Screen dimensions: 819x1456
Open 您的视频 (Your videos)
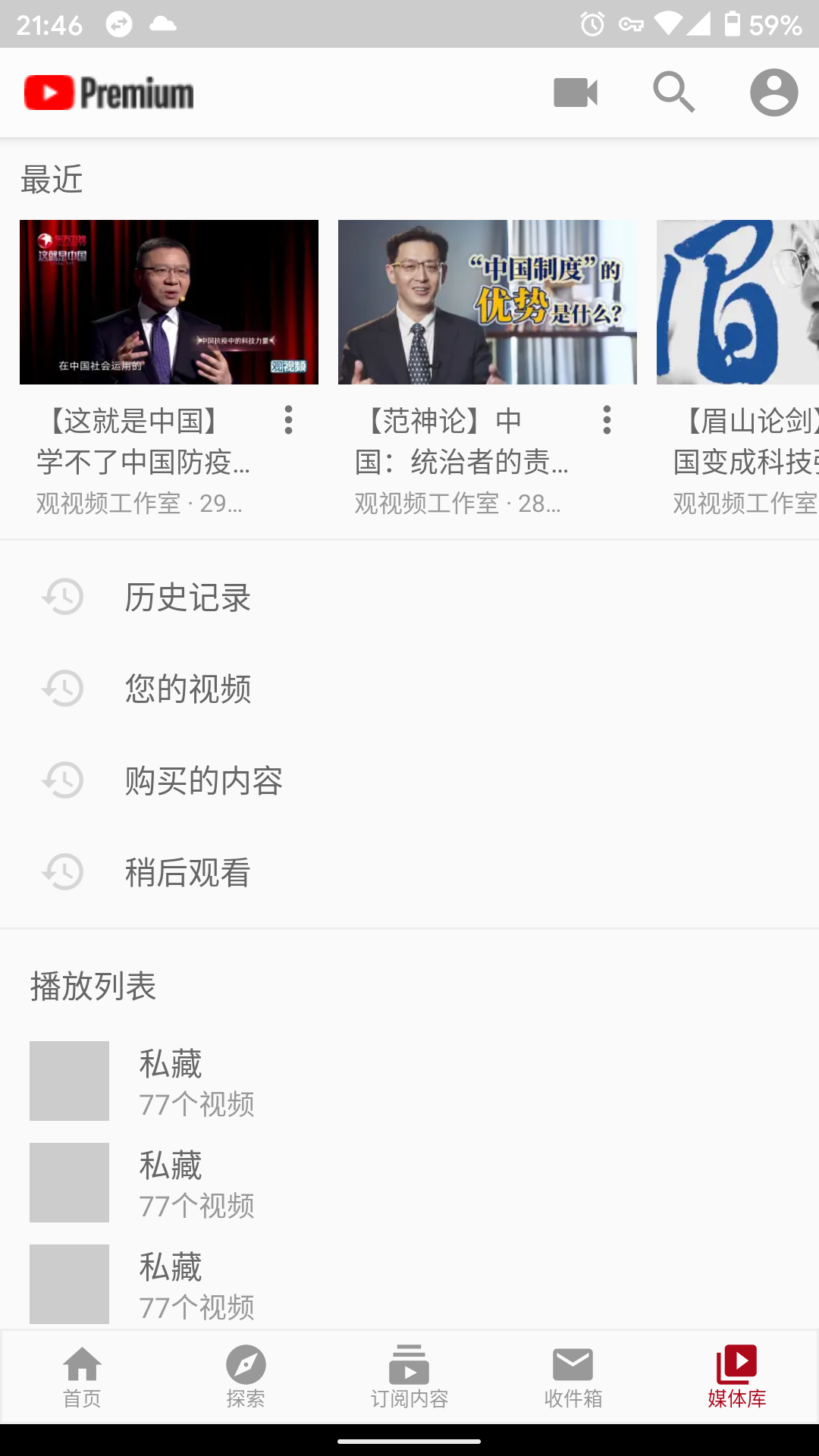point(188,689)
